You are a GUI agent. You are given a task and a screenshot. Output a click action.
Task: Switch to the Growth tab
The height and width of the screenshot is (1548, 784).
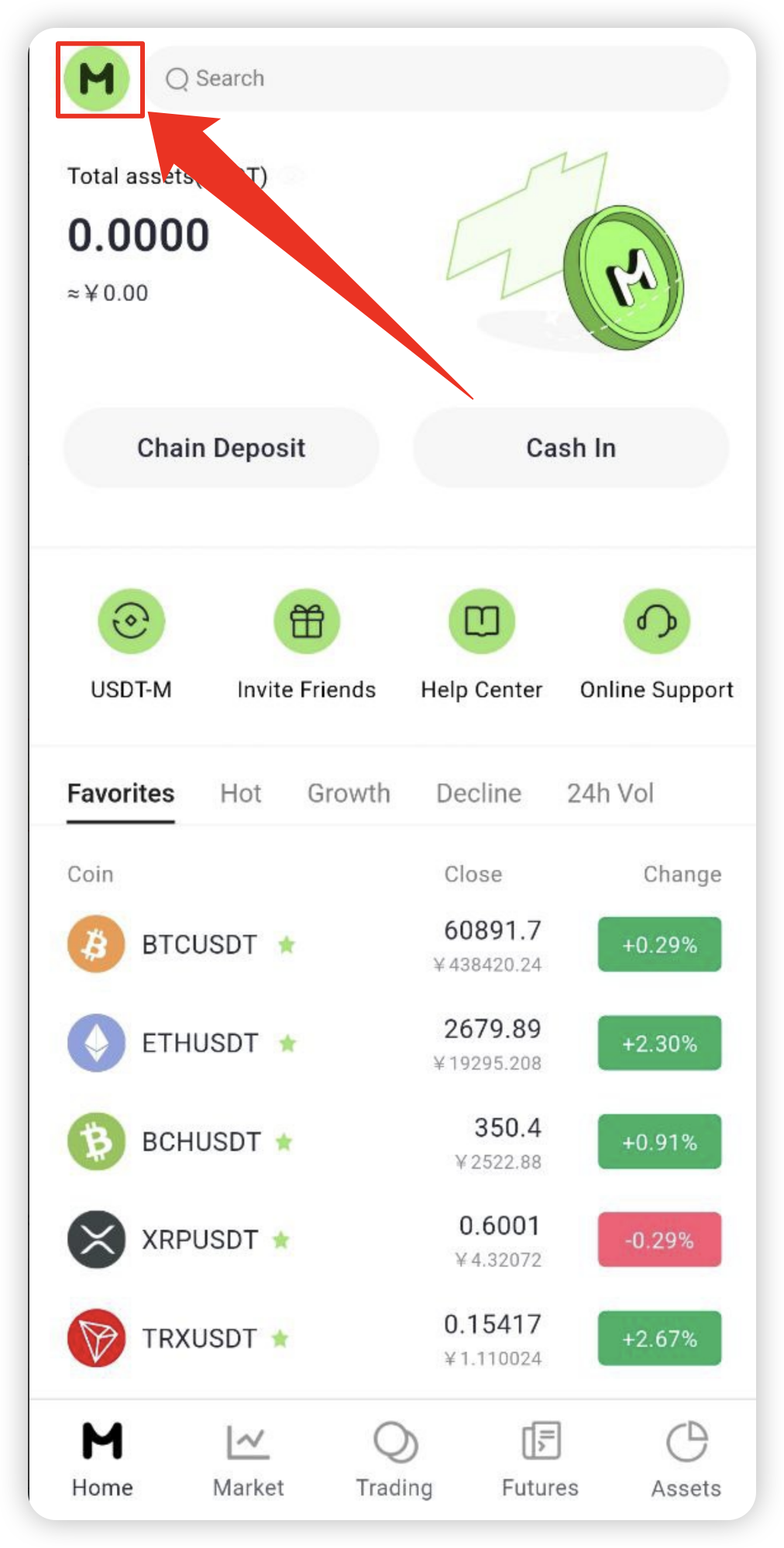point(349,793)
